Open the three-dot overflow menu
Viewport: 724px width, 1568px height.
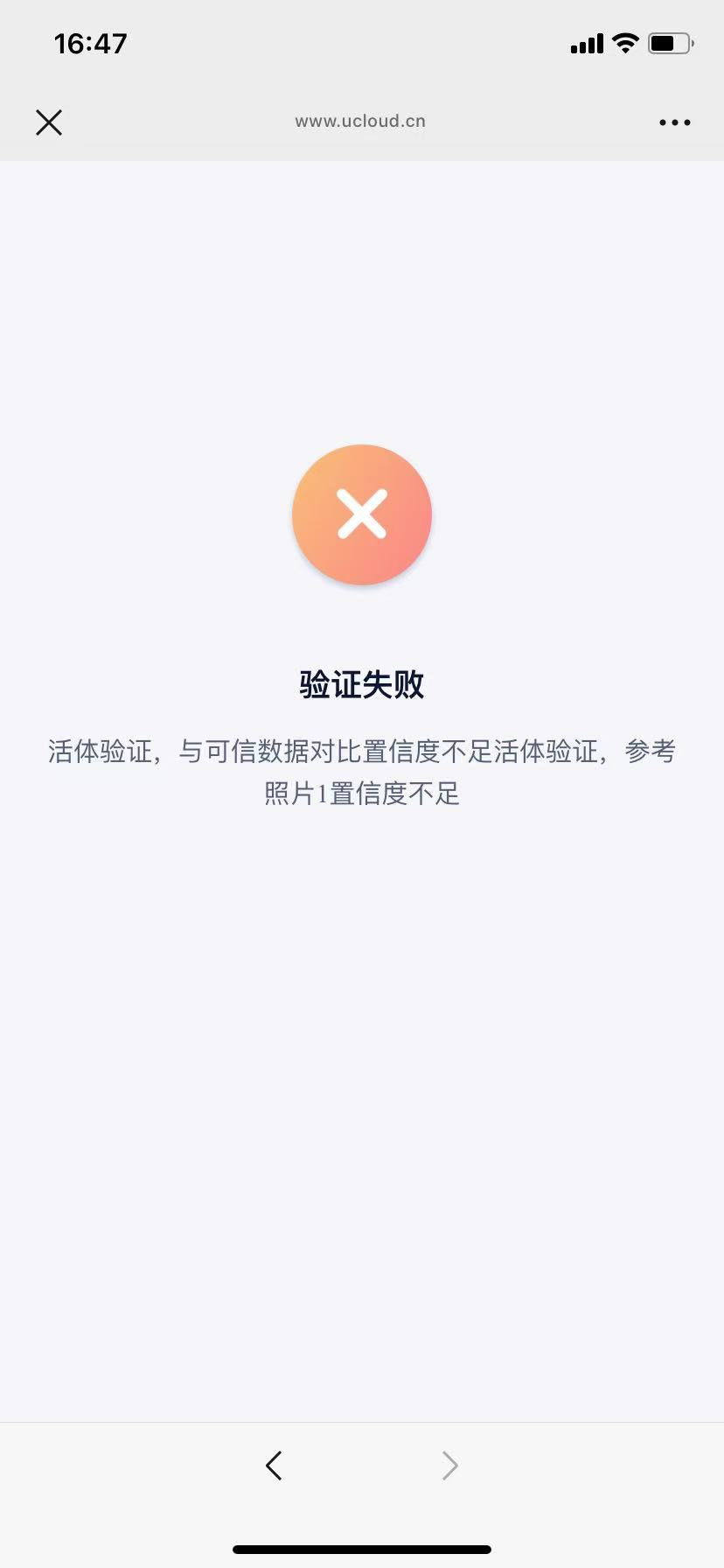pyautogui.click(x=674, y=122)
